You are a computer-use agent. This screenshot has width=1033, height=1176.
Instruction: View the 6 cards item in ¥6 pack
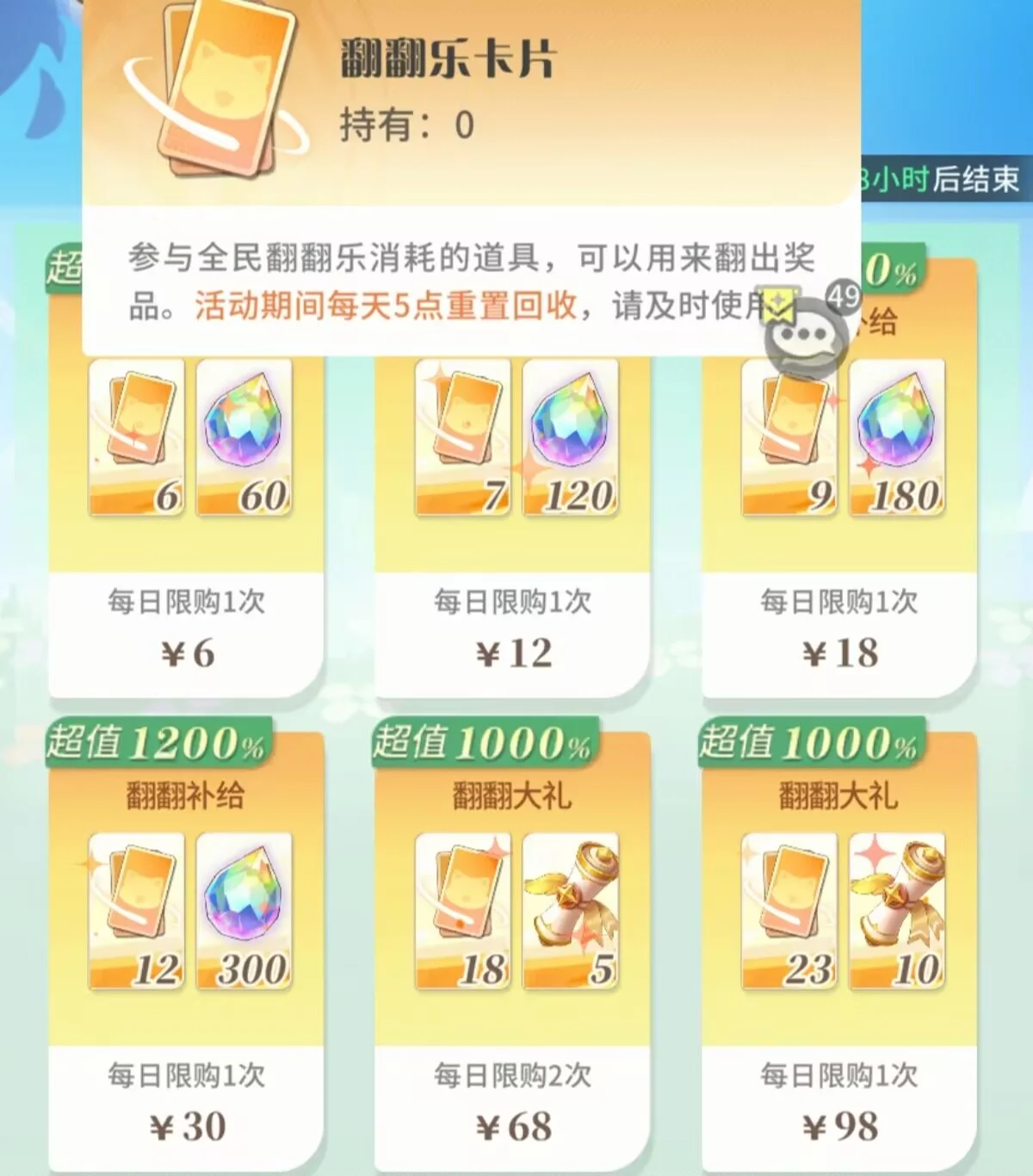coord(137,437)
